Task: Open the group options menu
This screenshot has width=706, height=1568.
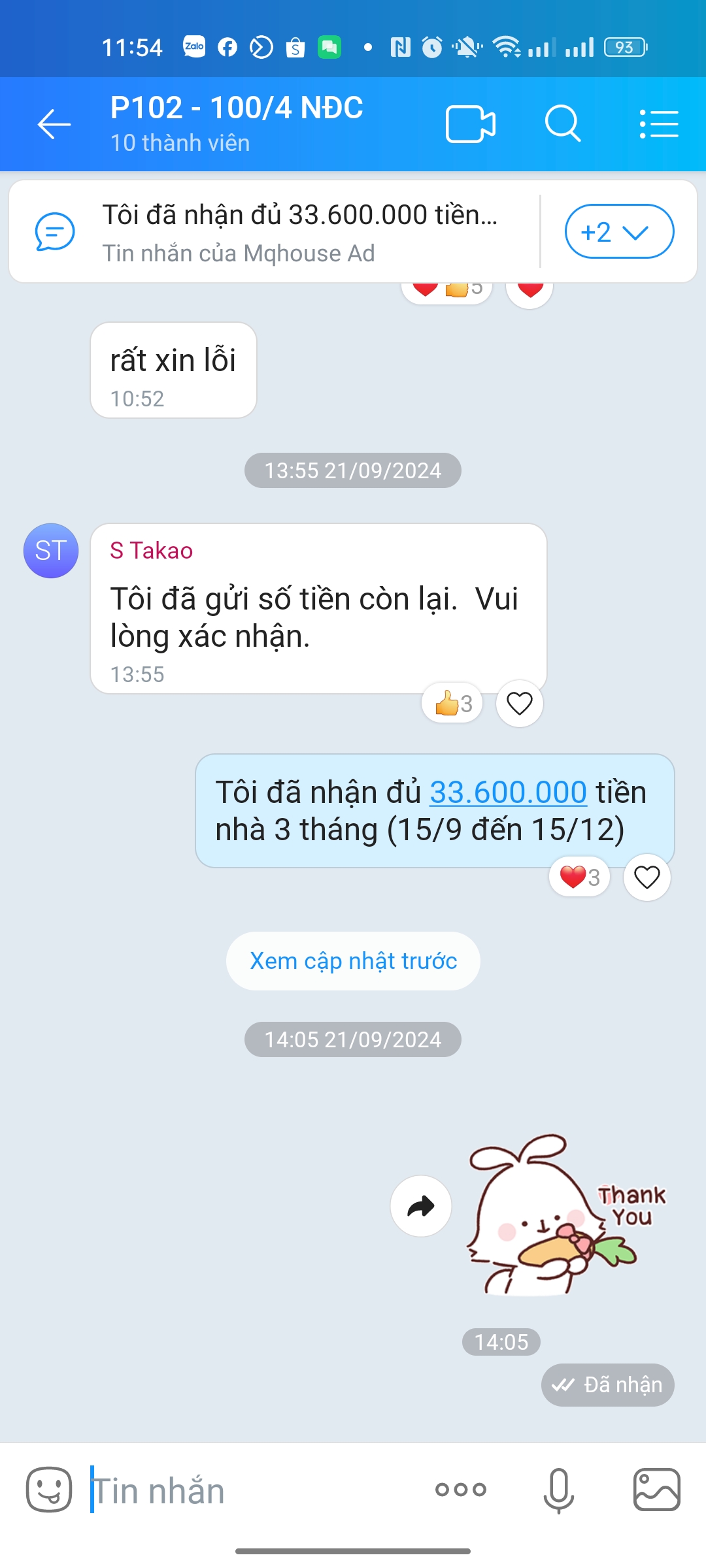Action: pos(658,124)
